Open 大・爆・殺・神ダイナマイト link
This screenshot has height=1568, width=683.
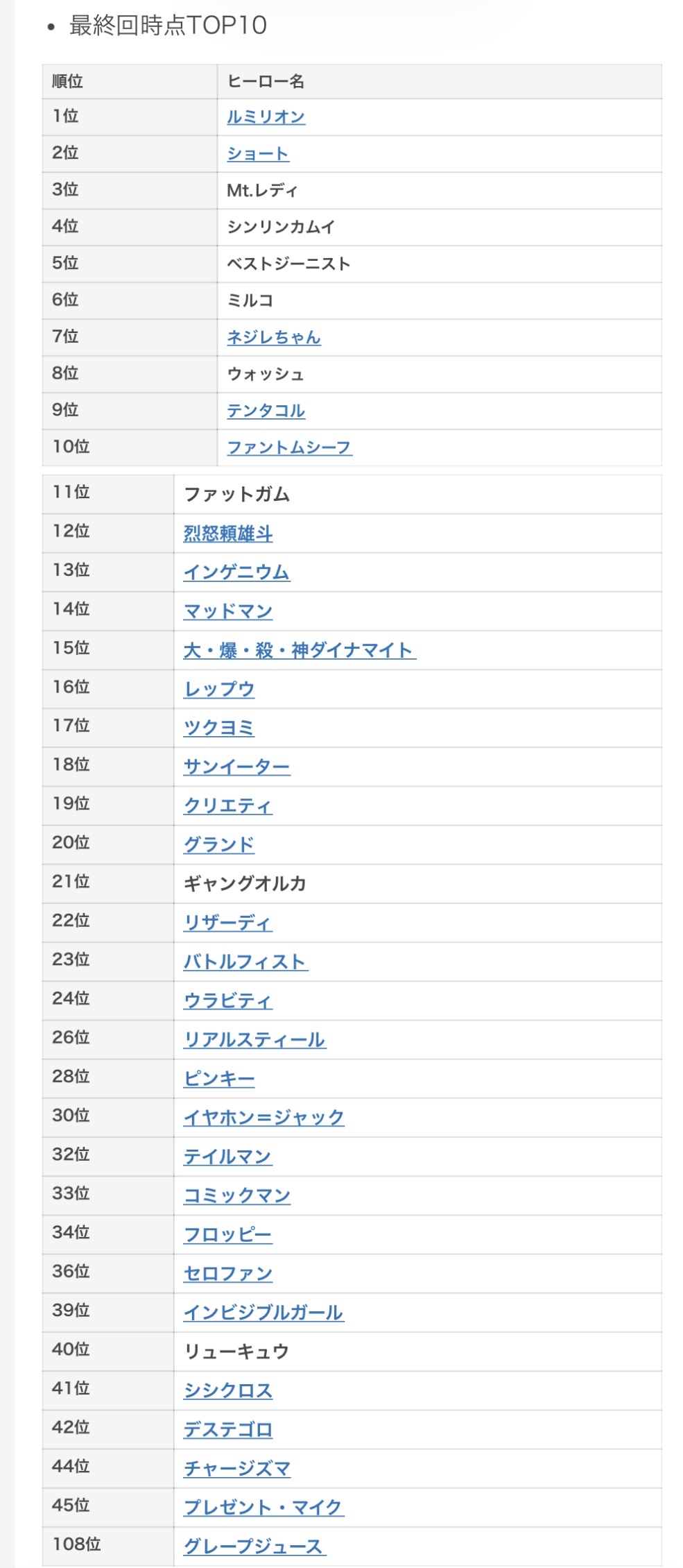coord(299,650)
